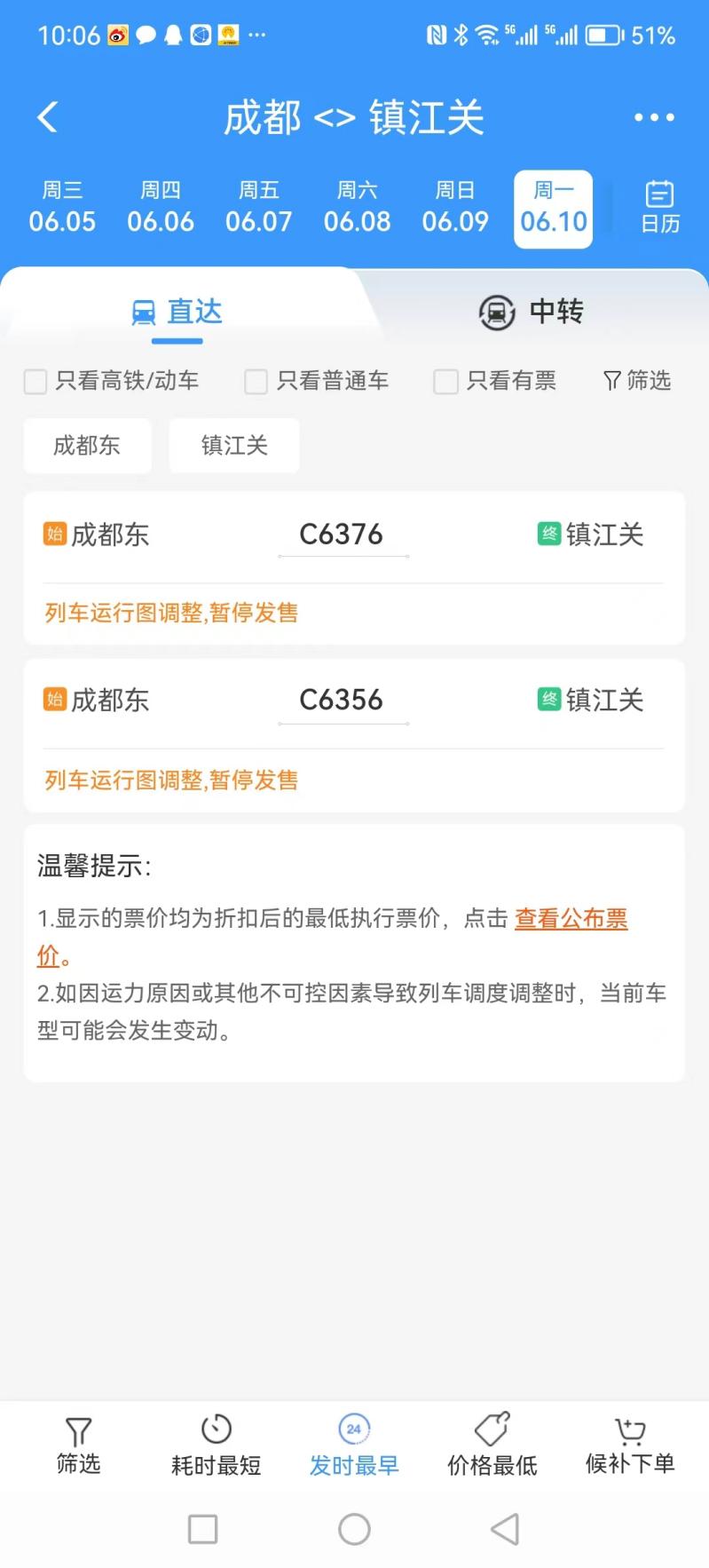Open the C6376 train card
The width and height of the screenshot is (709, 1568).
[x=354, y=567]
